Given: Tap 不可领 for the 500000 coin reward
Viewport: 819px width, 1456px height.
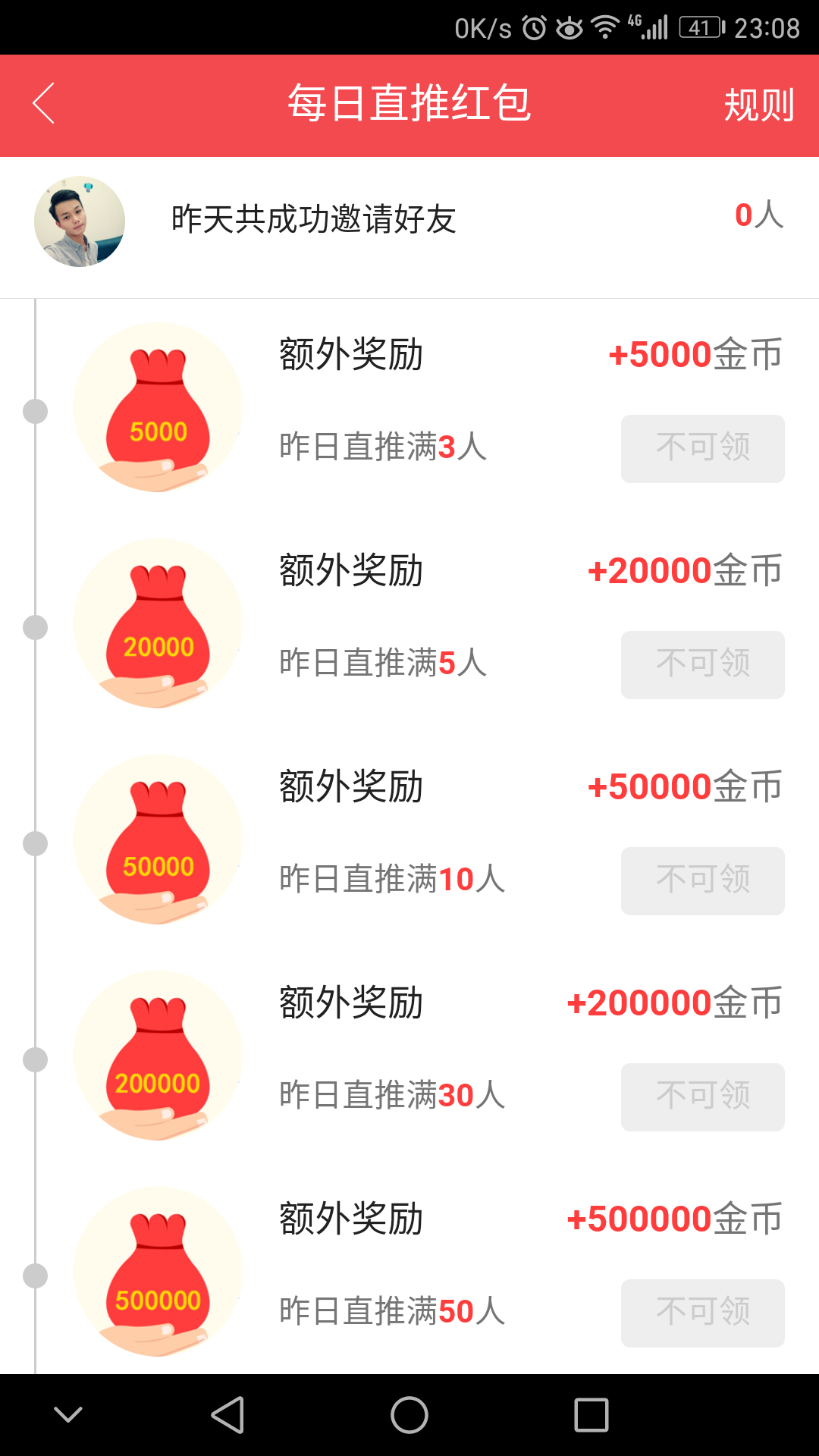Looking at the screenshot, I should (702, 1313).
